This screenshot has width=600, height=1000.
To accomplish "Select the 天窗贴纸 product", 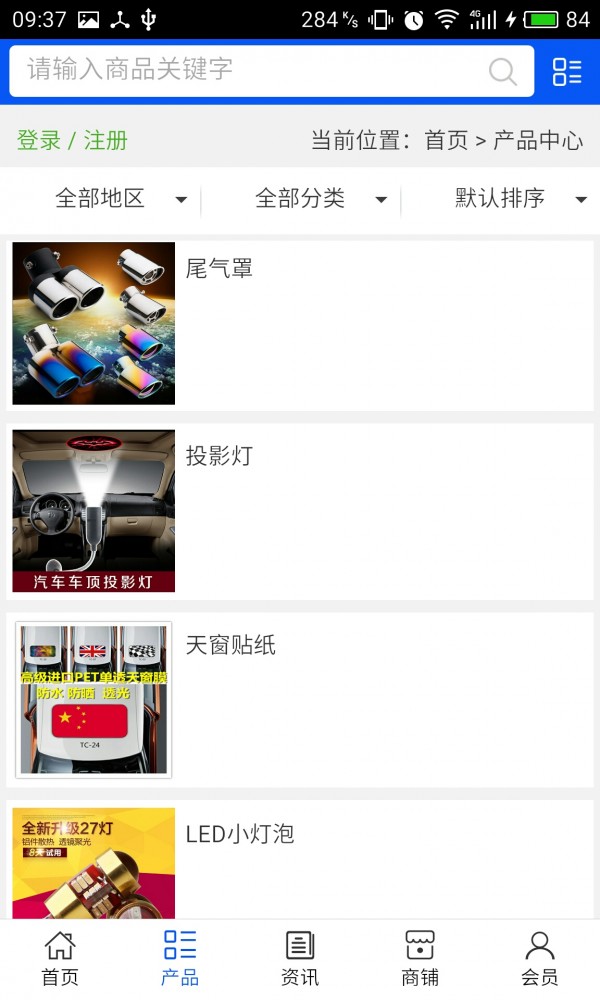I will click(x=300, y=699).
